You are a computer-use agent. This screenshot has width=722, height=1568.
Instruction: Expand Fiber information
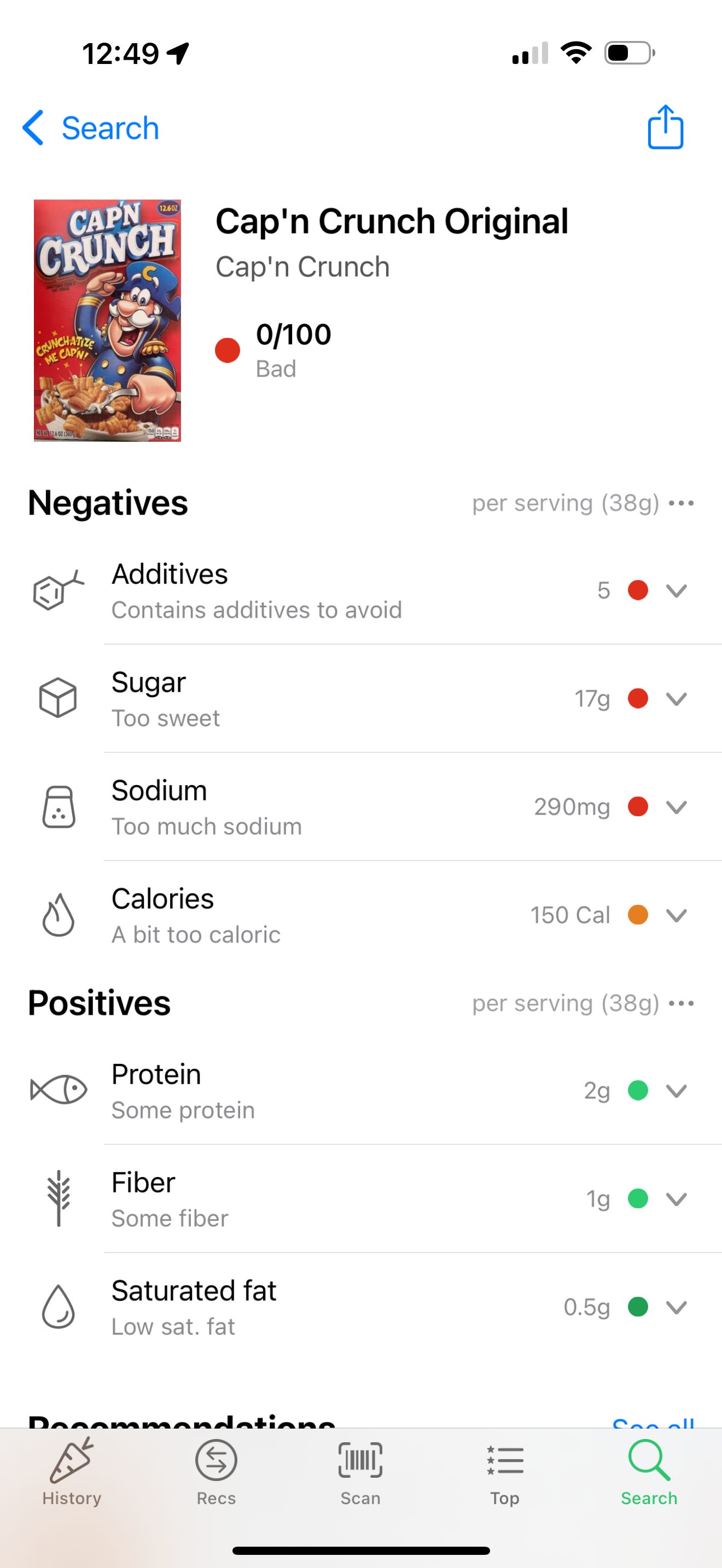[x=676, y=1199]
